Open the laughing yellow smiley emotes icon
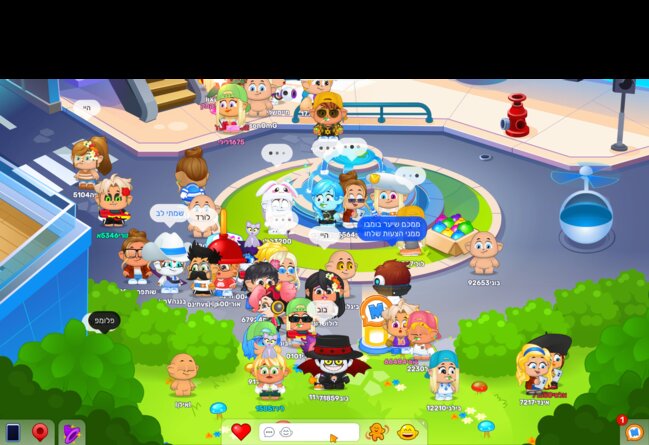This screenshot has height=445, width=649. click(407, 432)
